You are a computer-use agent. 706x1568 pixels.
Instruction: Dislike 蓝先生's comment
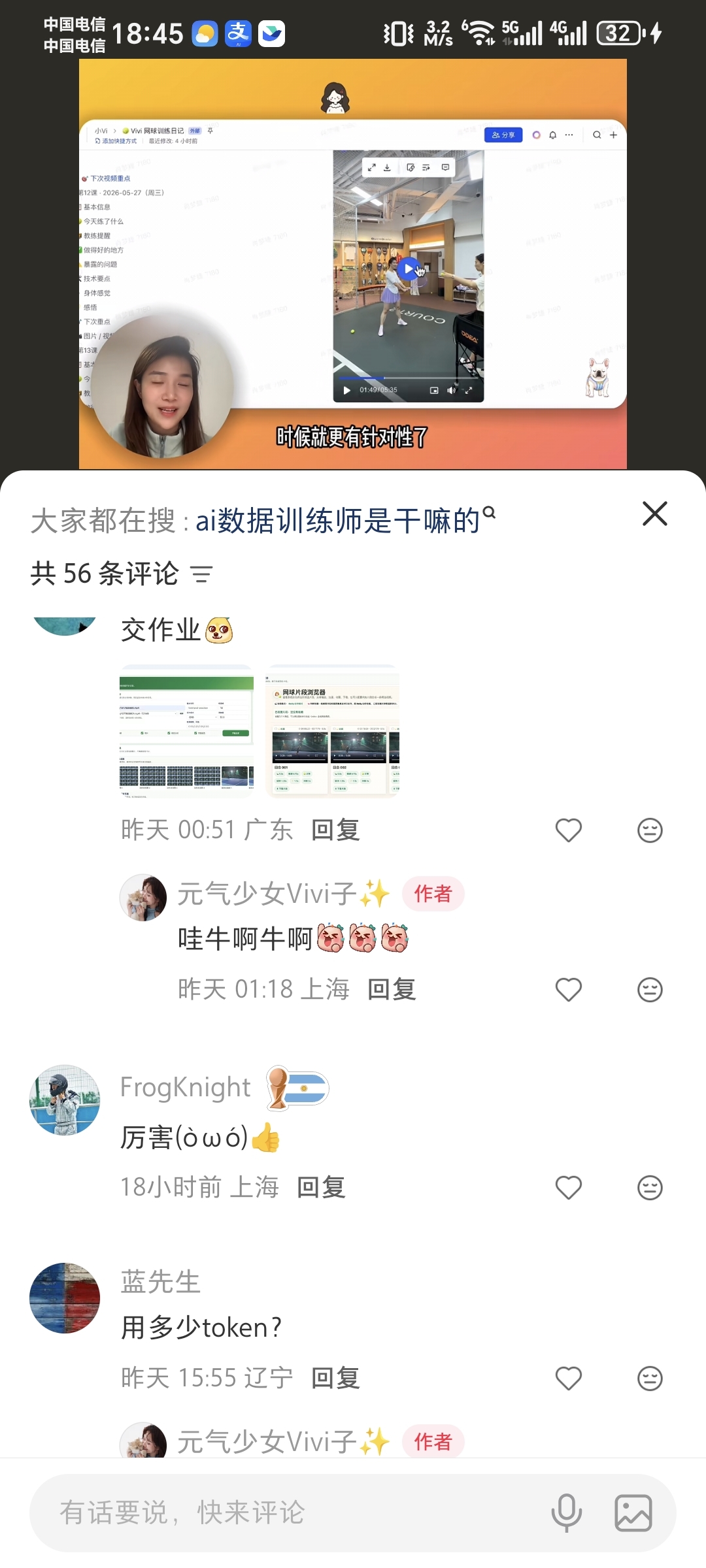(650, 1379)
